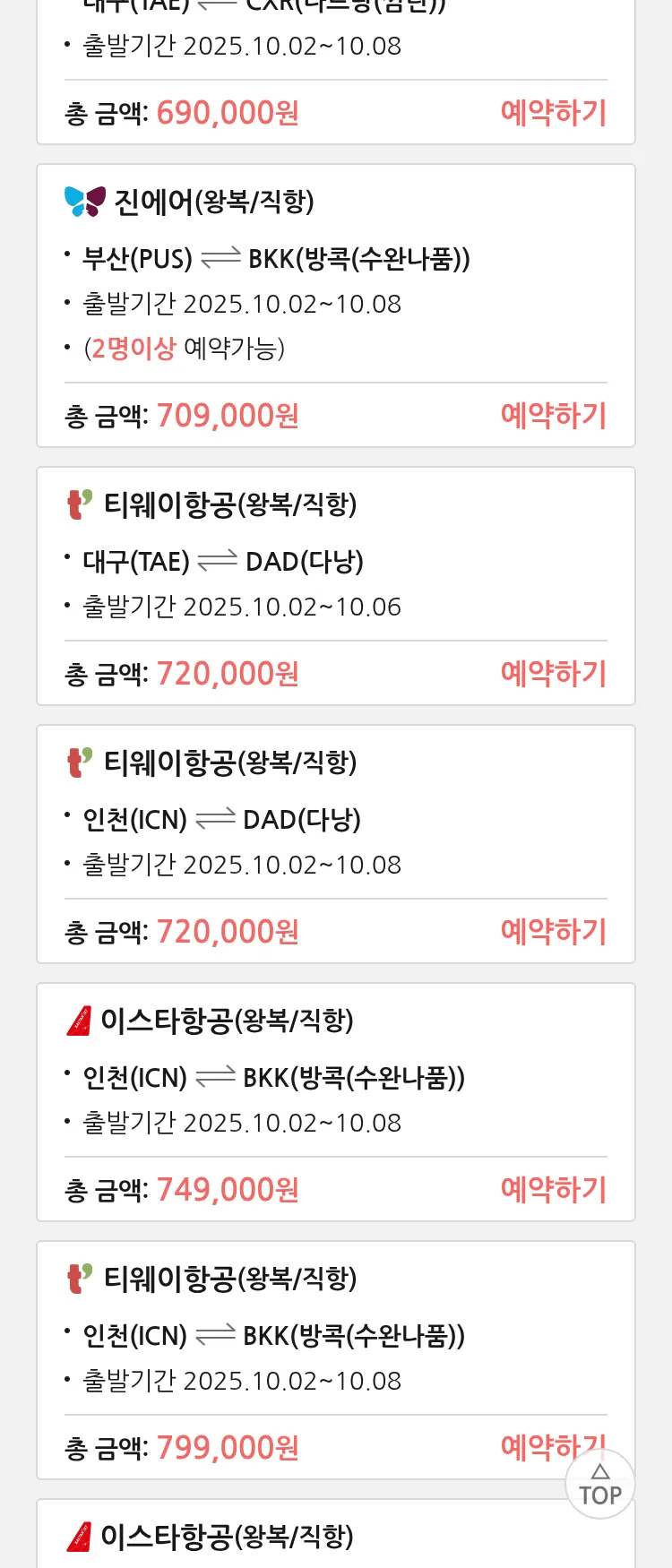
Task: Book the 이스타항공 인천–방콕 749,000원 flight
Action: tap(553, 1190)
